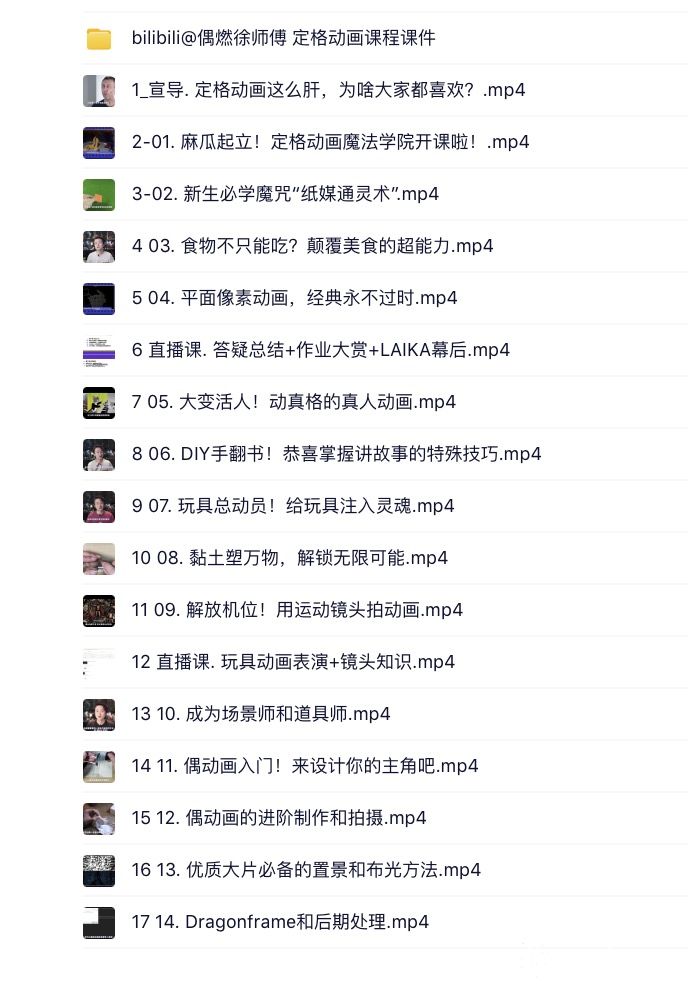Open 17 14 Dragonframe和后期处理 video

[x=280, y=922]
